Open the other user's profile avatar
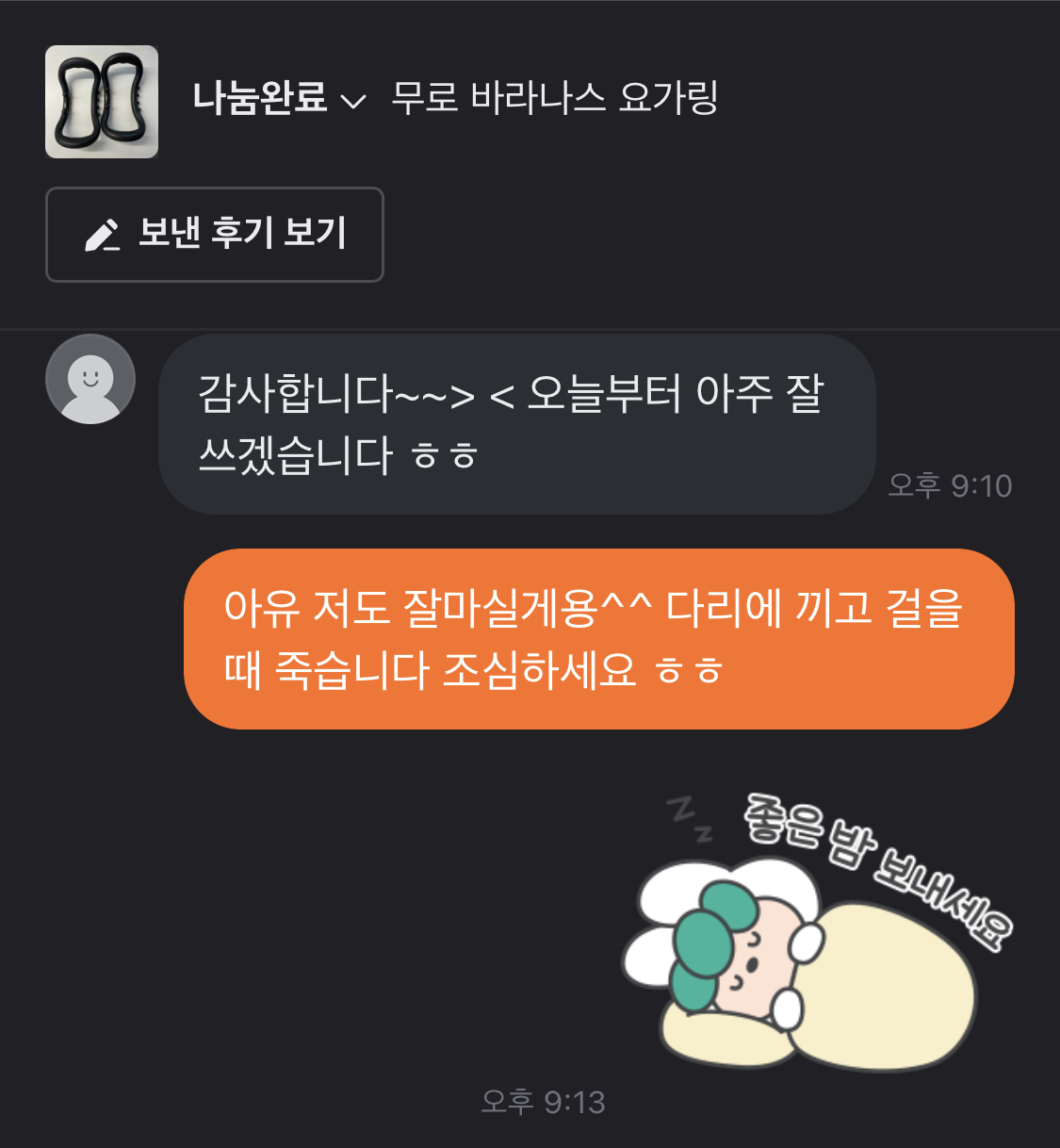The image size is (1060, 1148). pyautogui.click(x=90, y=379)
